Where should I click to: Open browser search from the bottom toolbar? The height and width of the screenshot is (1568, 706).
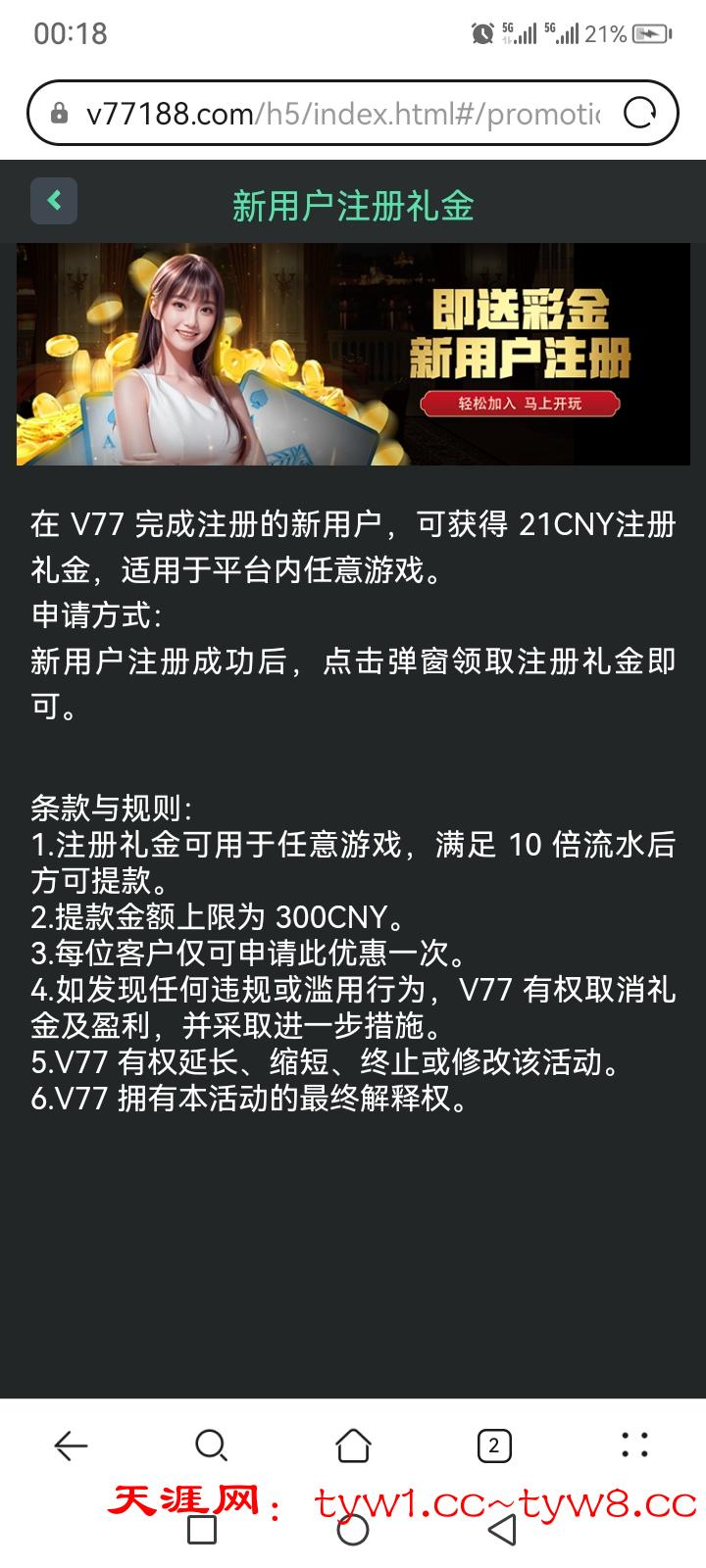tap(211, 1445)
